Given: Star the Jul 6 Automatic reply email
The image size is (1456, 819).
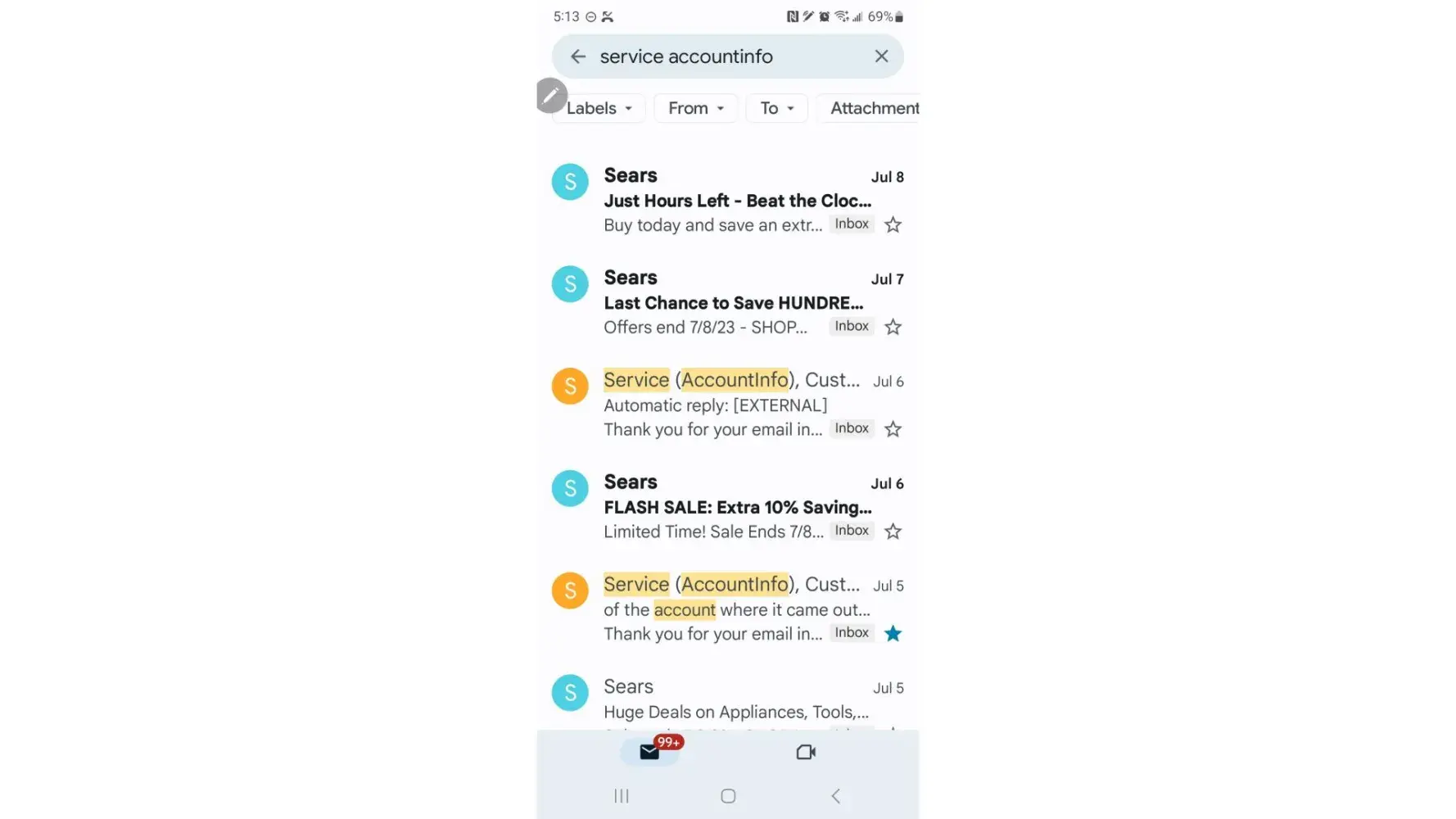Looking at the screenshot, I should point(893,430).
